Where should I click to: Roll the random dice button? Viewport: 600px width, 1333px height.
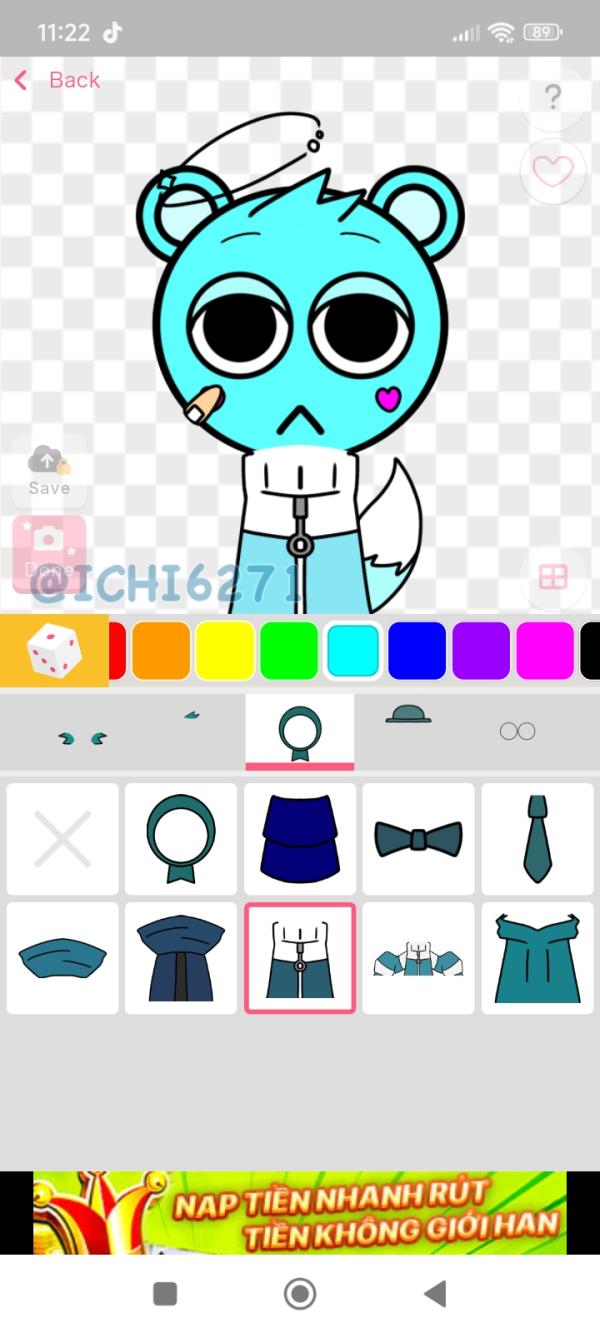(x=54, y=651)
